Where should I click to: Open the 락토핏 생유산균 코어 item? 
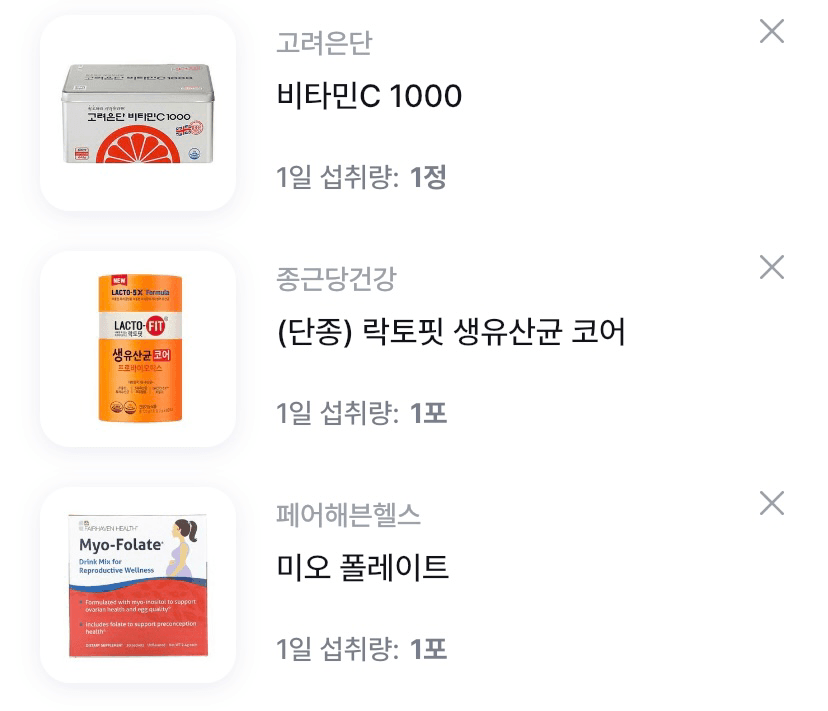tap(450, 332)
